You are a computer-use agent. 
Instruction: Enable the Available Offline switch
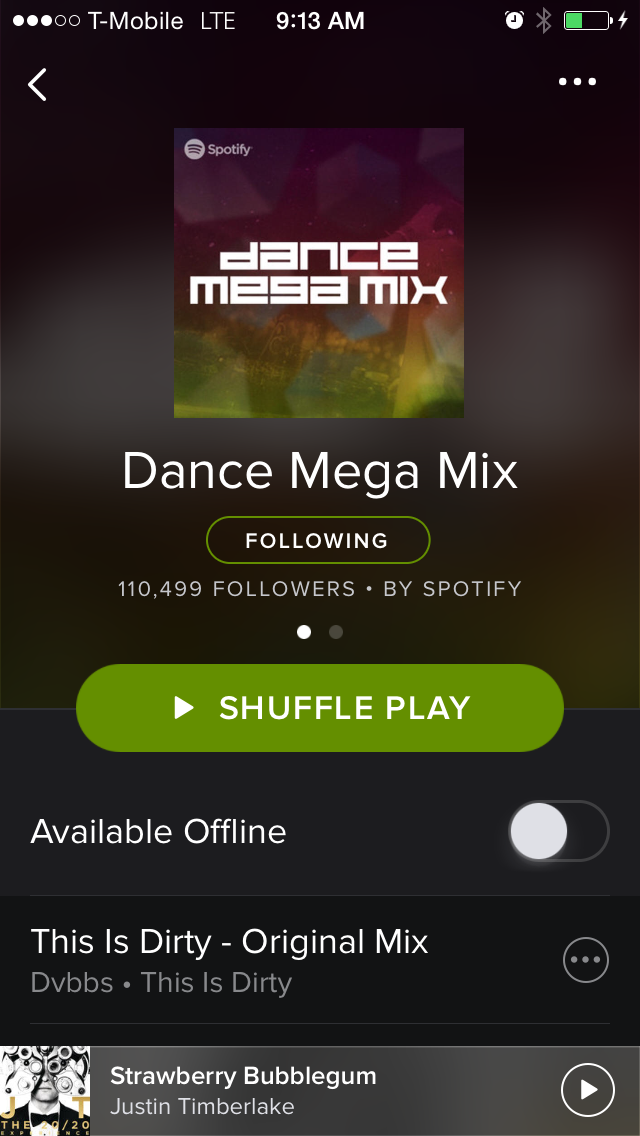coord(558,831)
